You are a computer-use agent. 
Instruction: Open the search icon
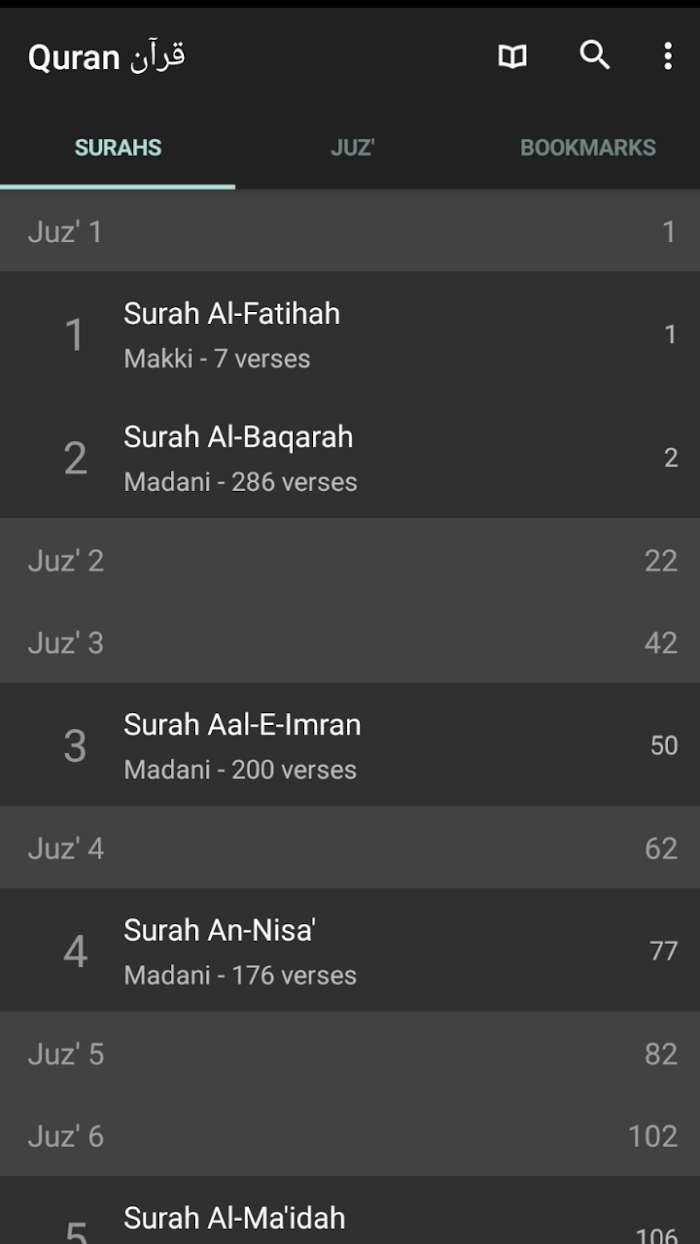pos(595,56)
